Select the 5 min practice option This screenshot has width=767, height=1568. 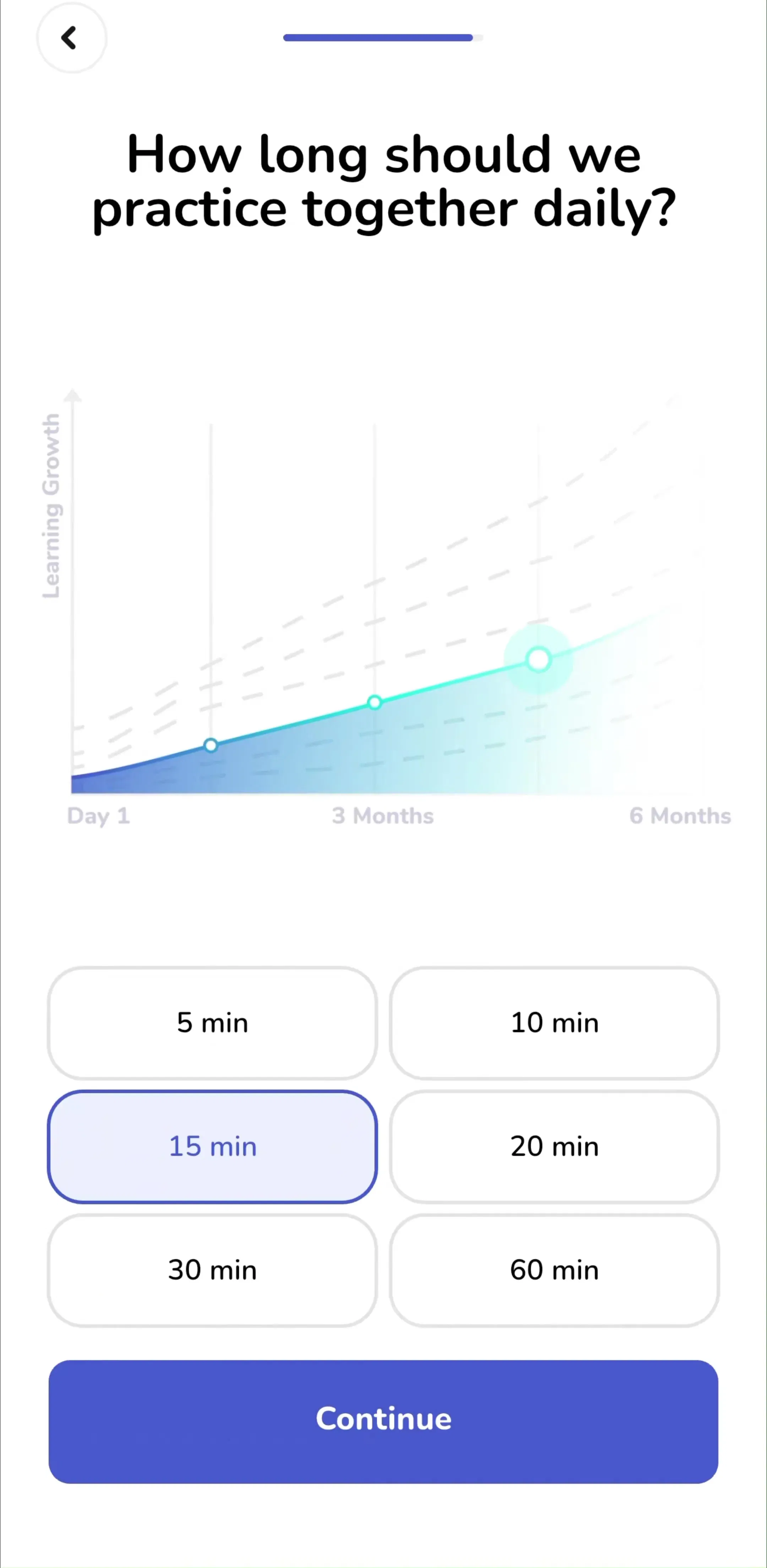pos(212,1023)
